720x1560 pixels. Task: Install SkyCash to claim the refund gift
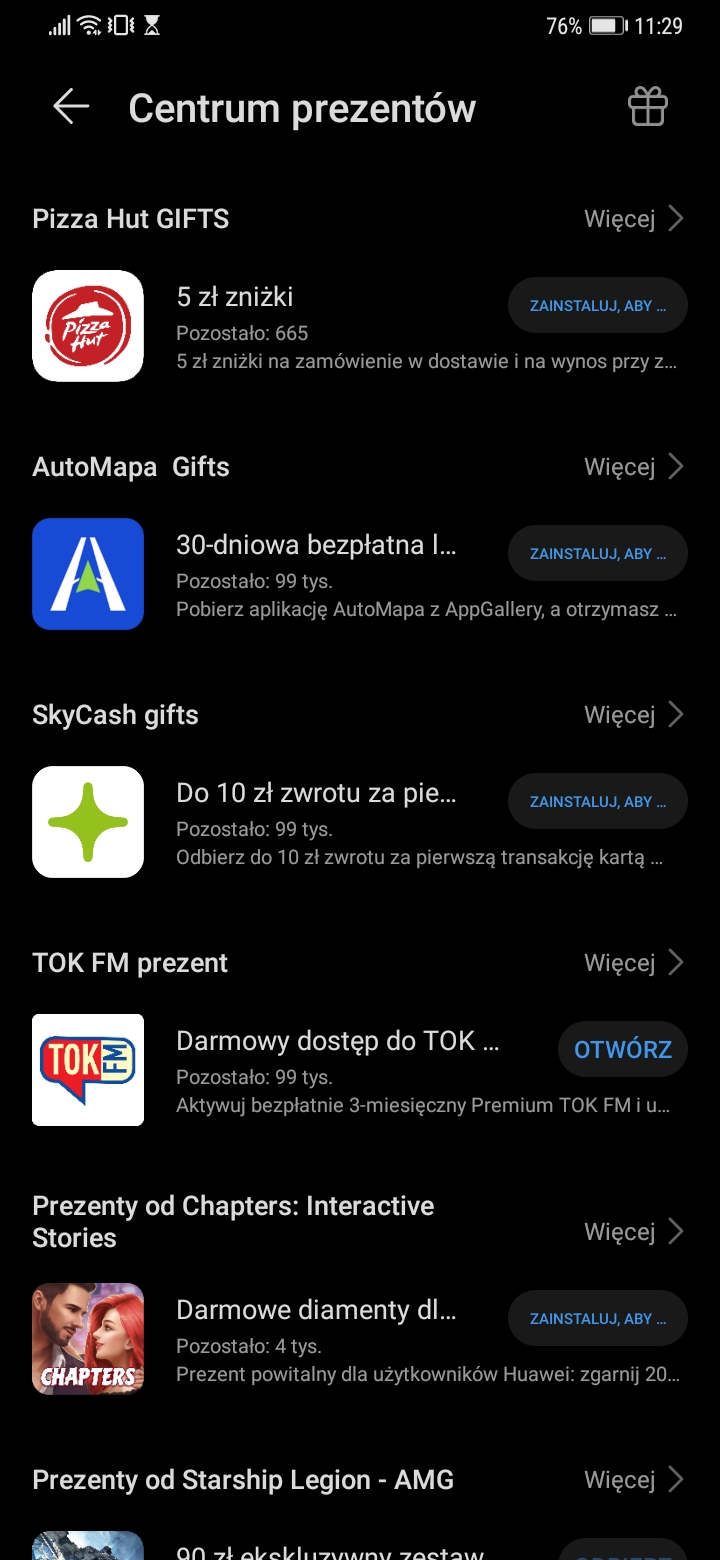597,802
